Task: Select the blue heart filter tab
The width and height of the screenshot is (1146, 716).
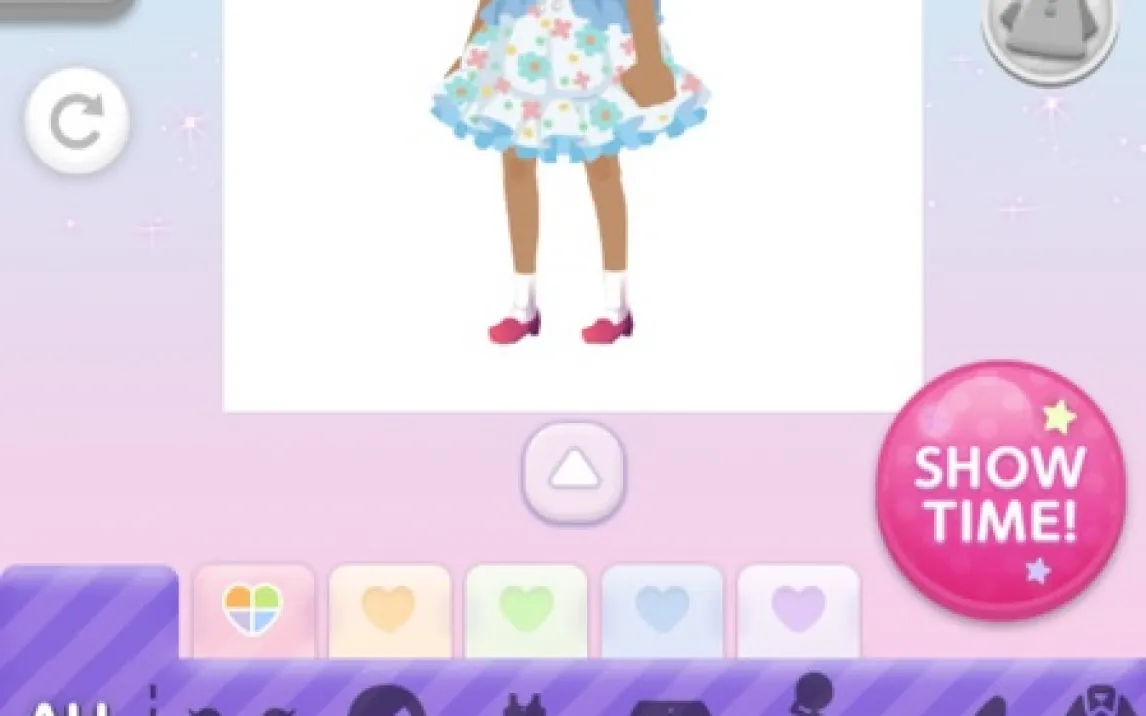Action: pos(662,610)
